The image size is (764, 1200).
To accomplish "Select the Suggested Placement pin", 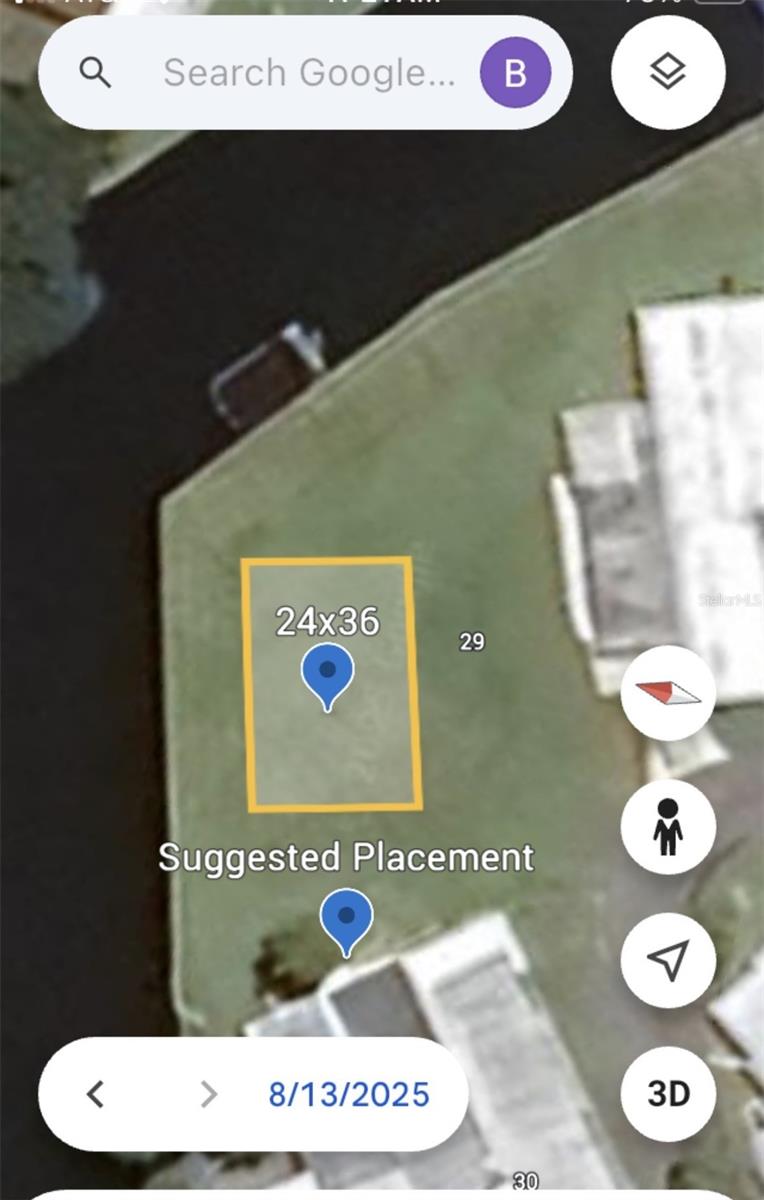I will [348, 916].
